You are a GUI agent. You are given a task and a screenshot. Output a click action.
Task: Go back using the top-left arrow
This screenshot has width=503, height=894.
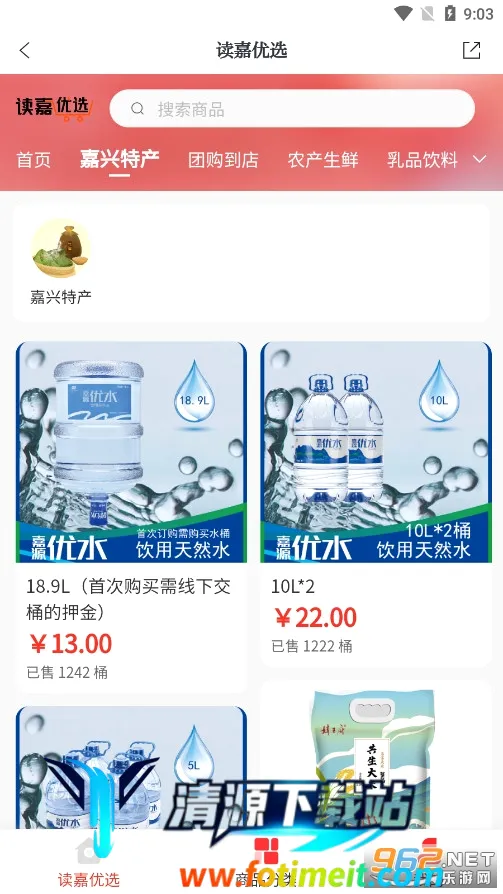[x=25, y=50]
